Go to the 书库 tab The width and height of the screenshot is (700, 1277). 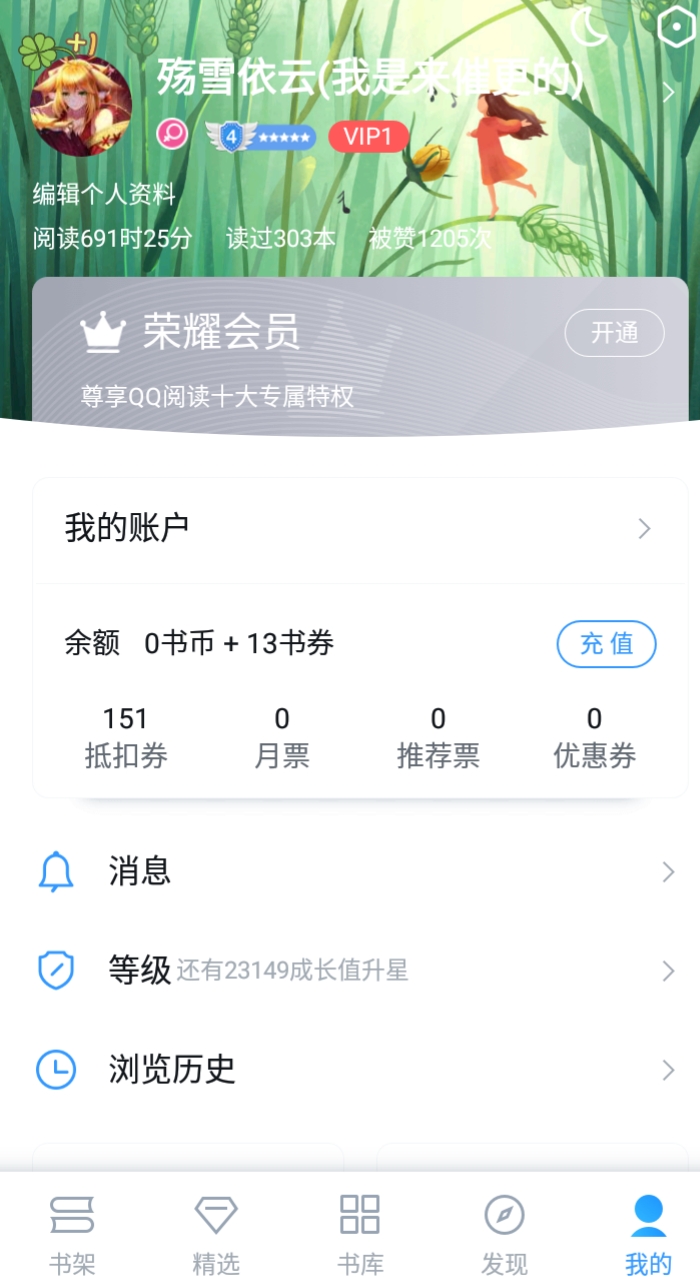click(360, 1232)
